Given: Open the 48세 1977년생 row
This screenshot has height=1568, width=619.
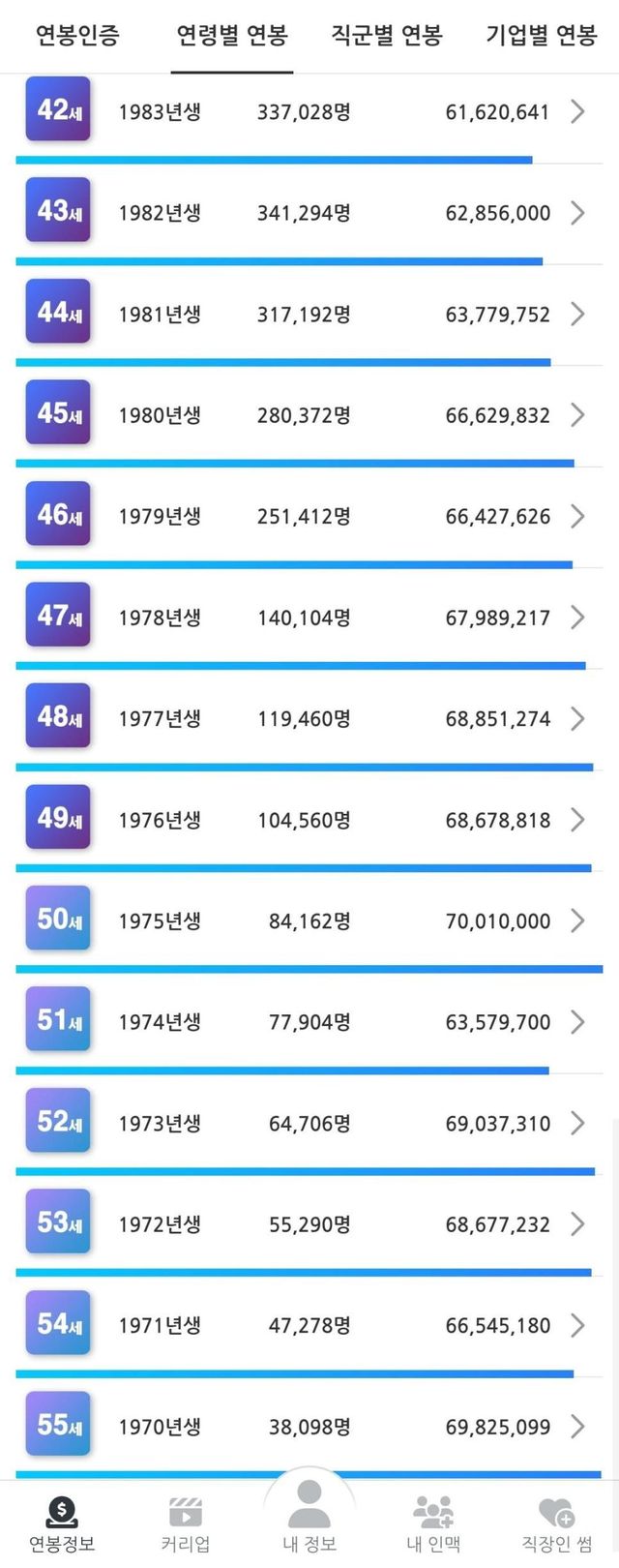Looking at the screenshot, I should pyautogui.click(x=309, y=719).
